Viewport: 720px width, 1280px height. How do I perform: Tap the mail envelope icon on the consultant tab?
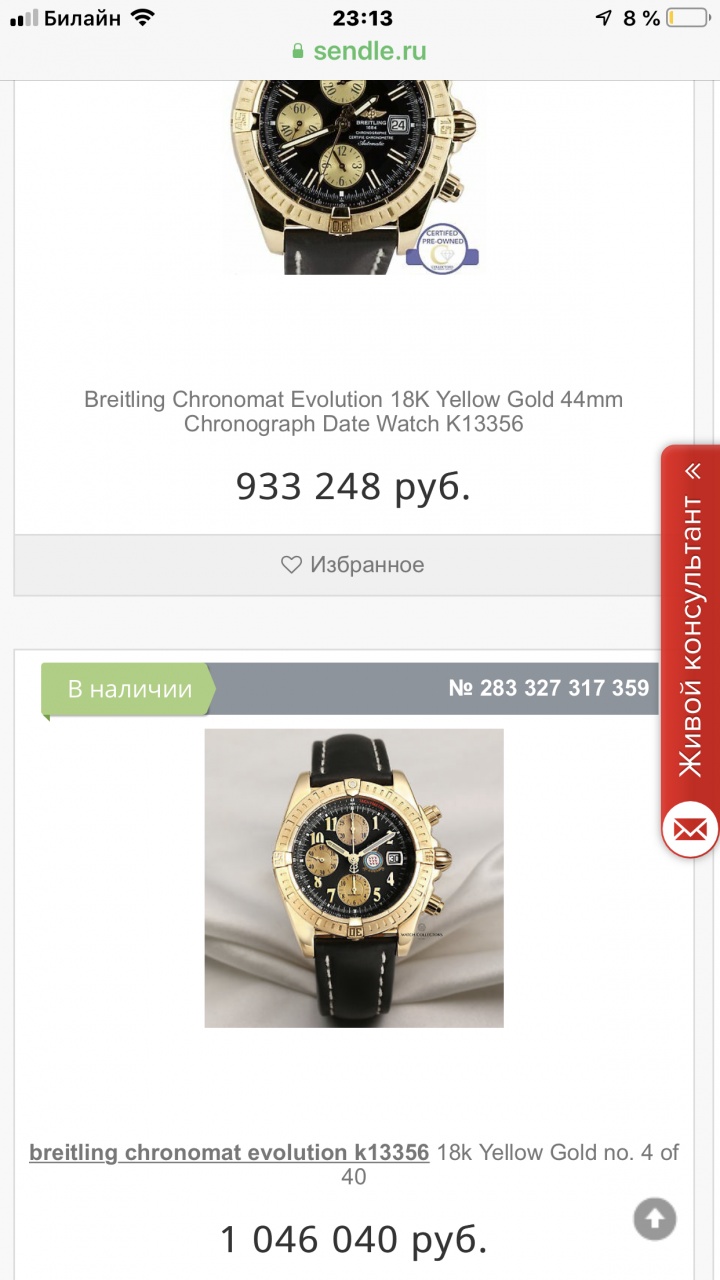click(690, 829)
